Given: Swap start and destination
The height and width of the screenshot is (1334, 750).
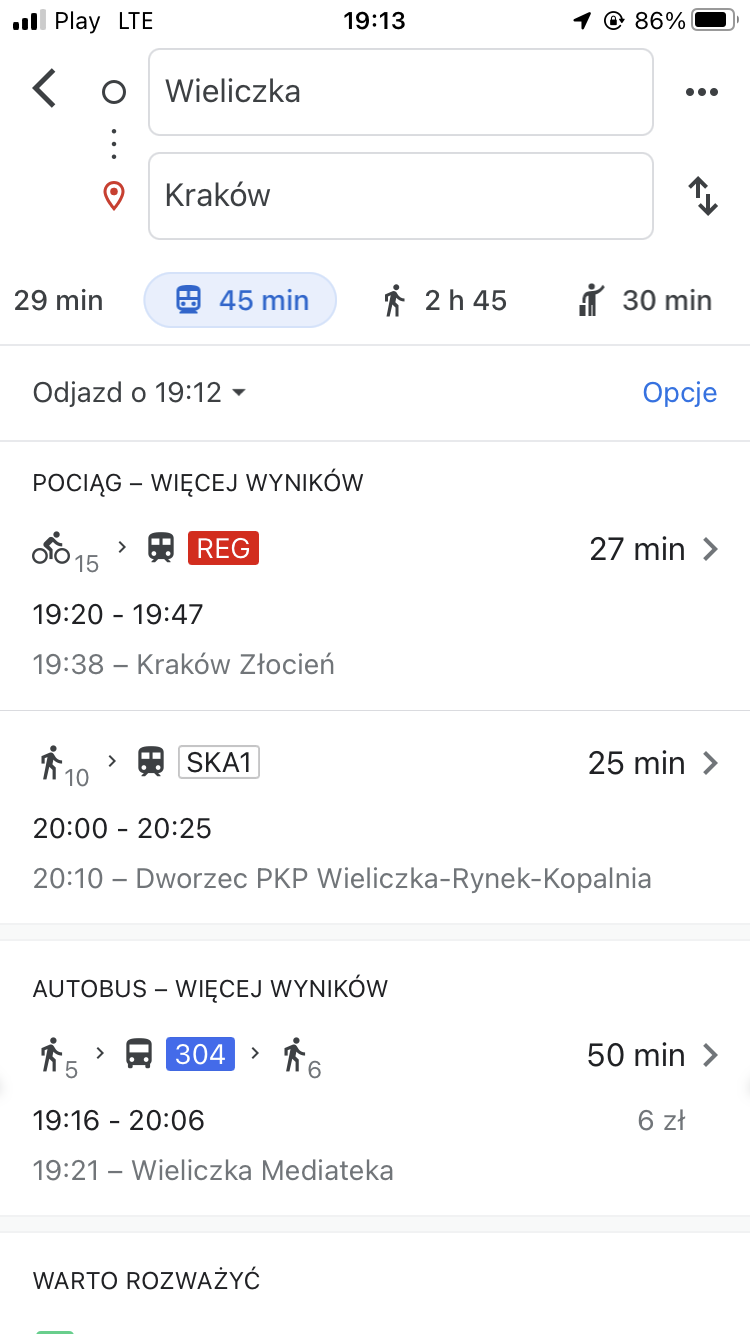Looking at the screenshot, I should coord(703,196).
